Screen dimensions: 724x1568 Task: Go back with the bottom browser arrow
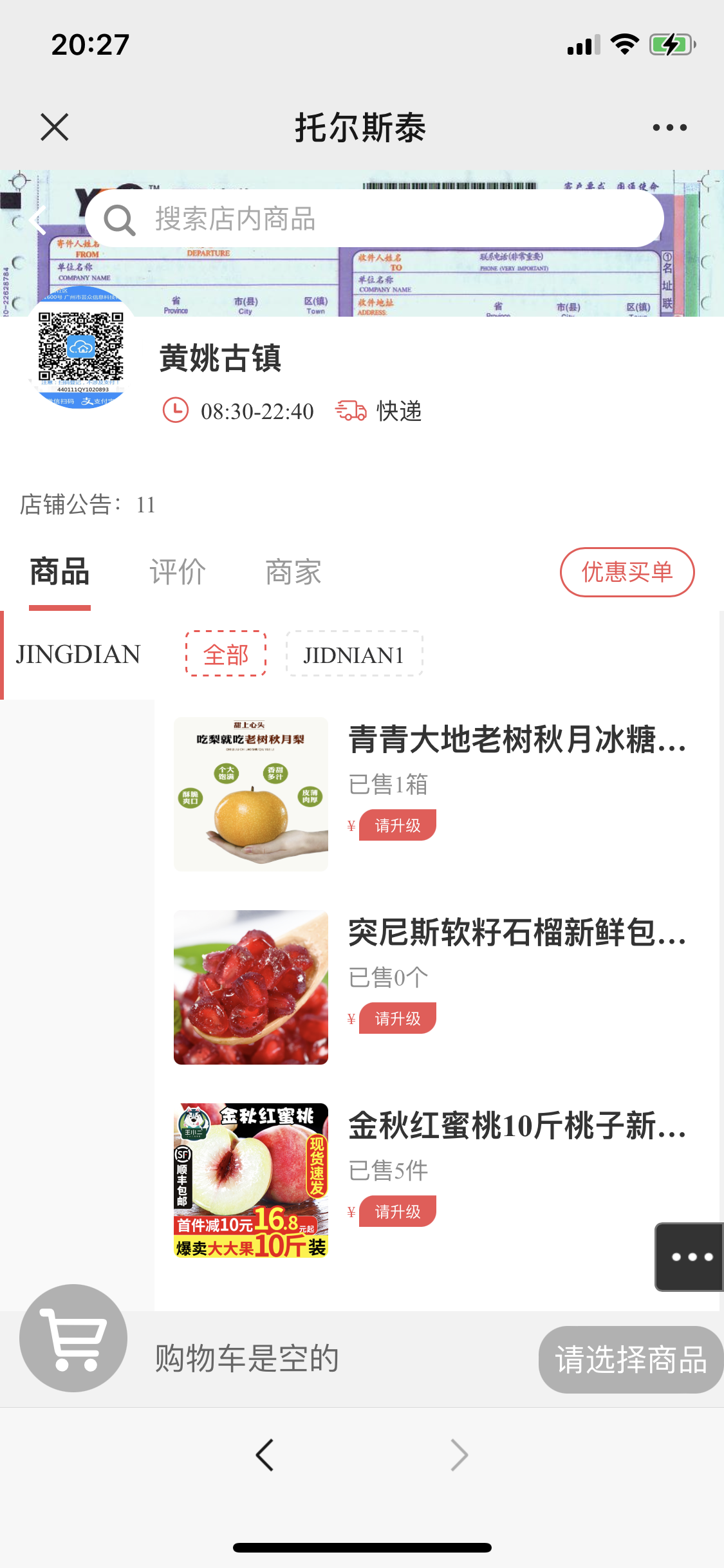coord(265,1455)
